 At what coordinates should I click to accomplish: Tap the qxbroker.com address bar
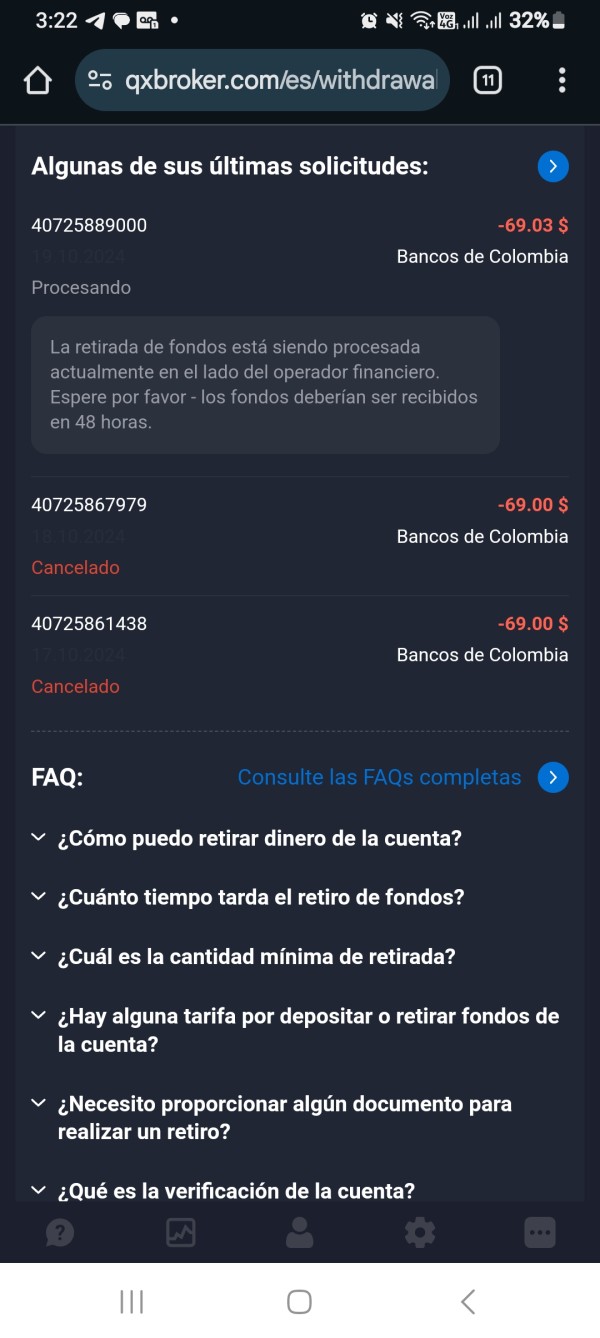coord(262,80)
